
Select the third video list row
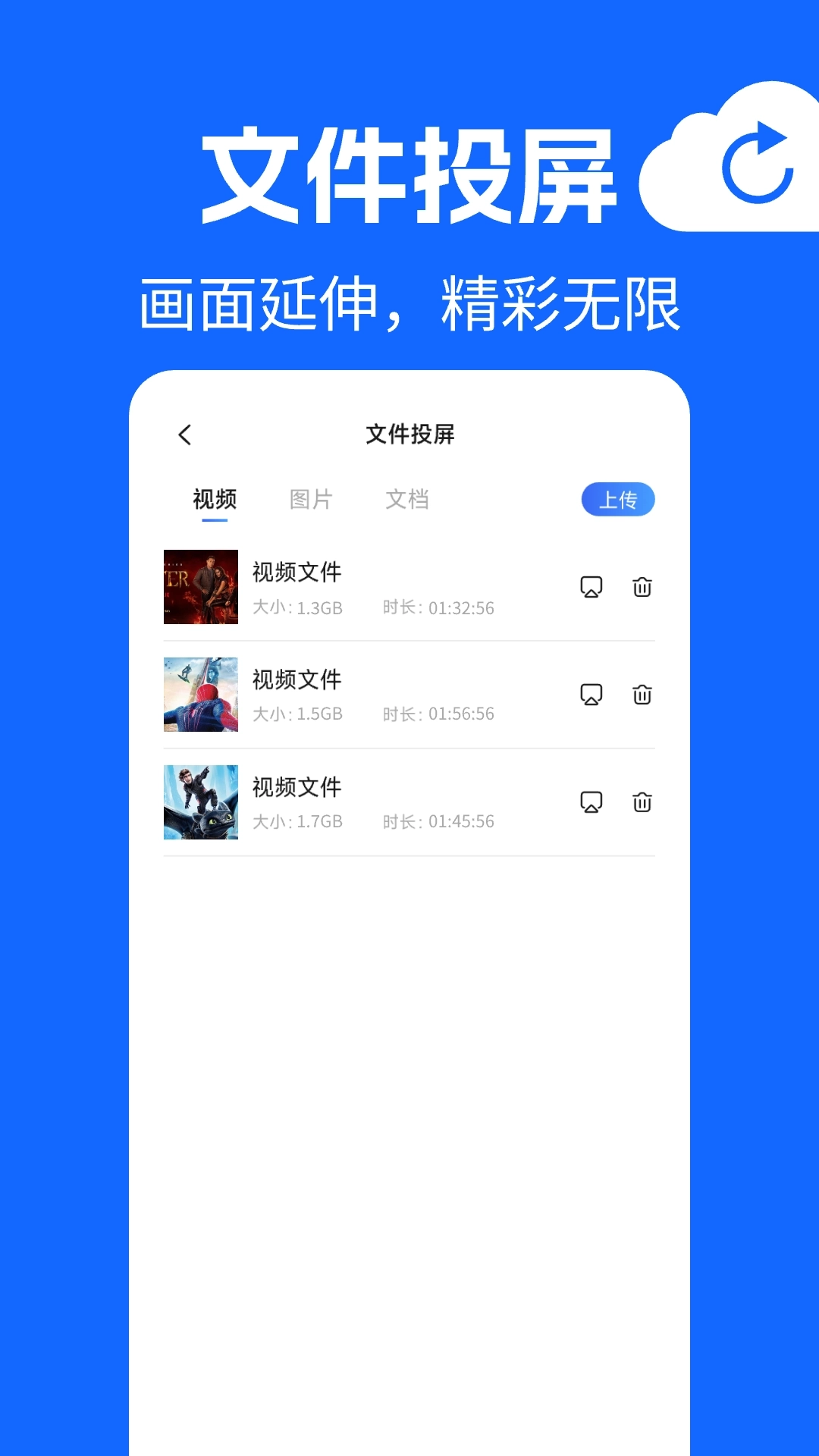pyautogui.click(x=408, y=801)
